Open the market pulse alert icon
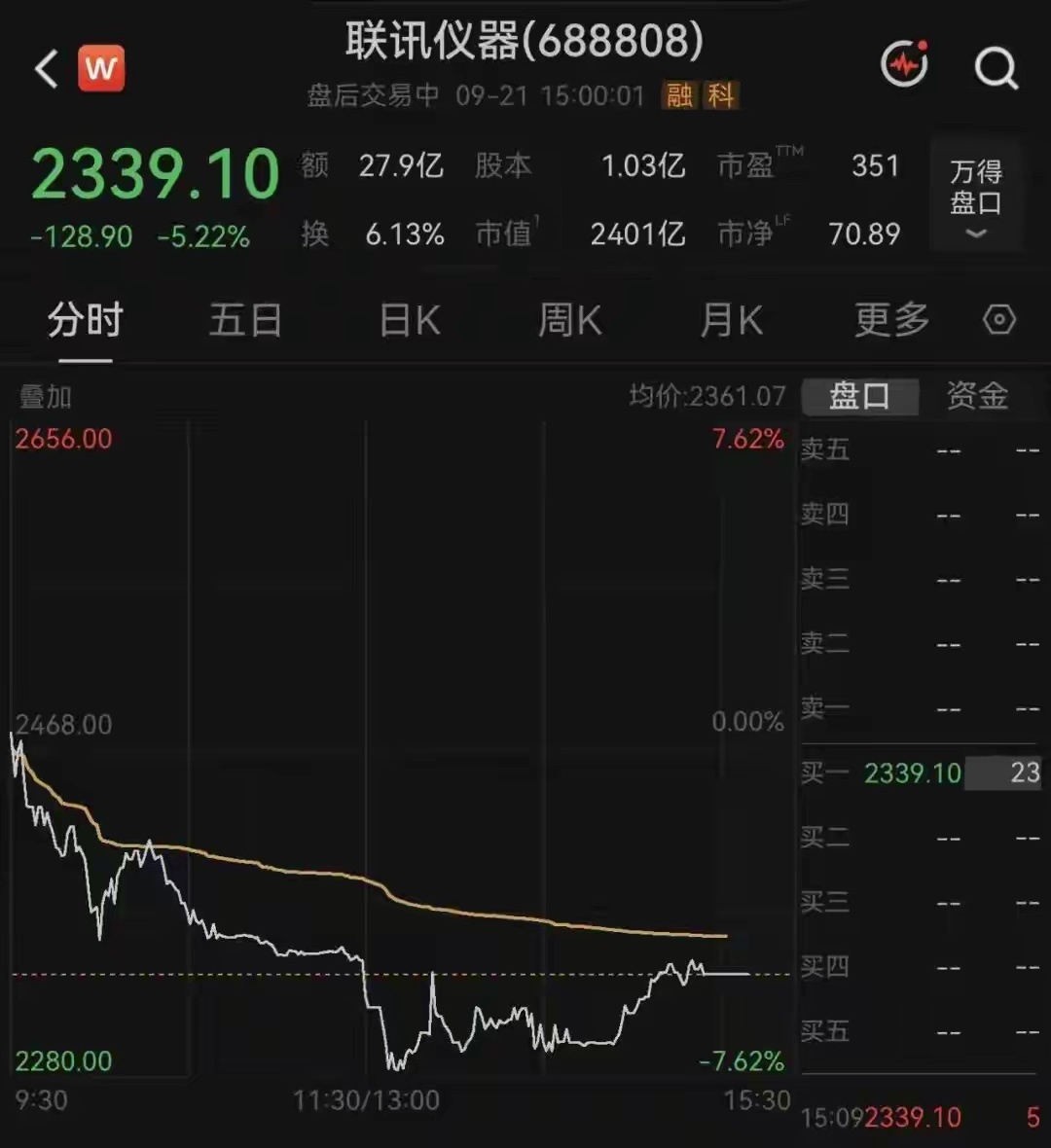This screenshot has width=1051, height=1148. [904, 64]
